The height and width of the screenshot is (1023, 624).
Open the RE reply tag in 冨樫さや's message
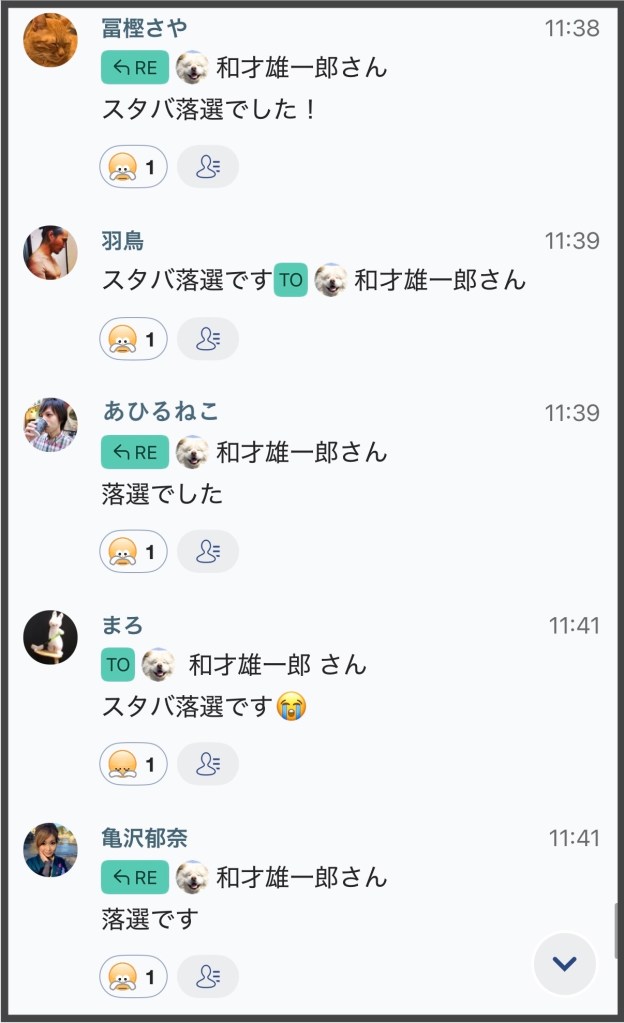[x=135, y=67]
